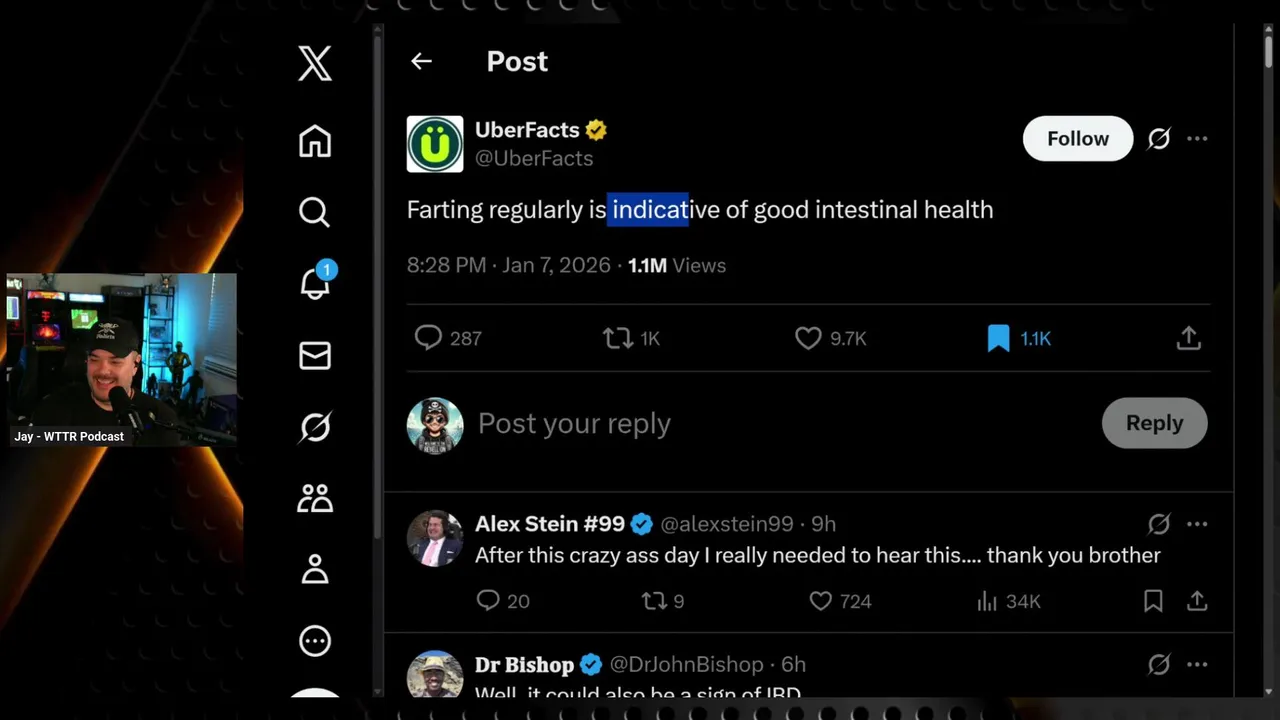Follow the UberFacts account
The height and width of the screenshot is (720, 1280).
coord(1077,139)
